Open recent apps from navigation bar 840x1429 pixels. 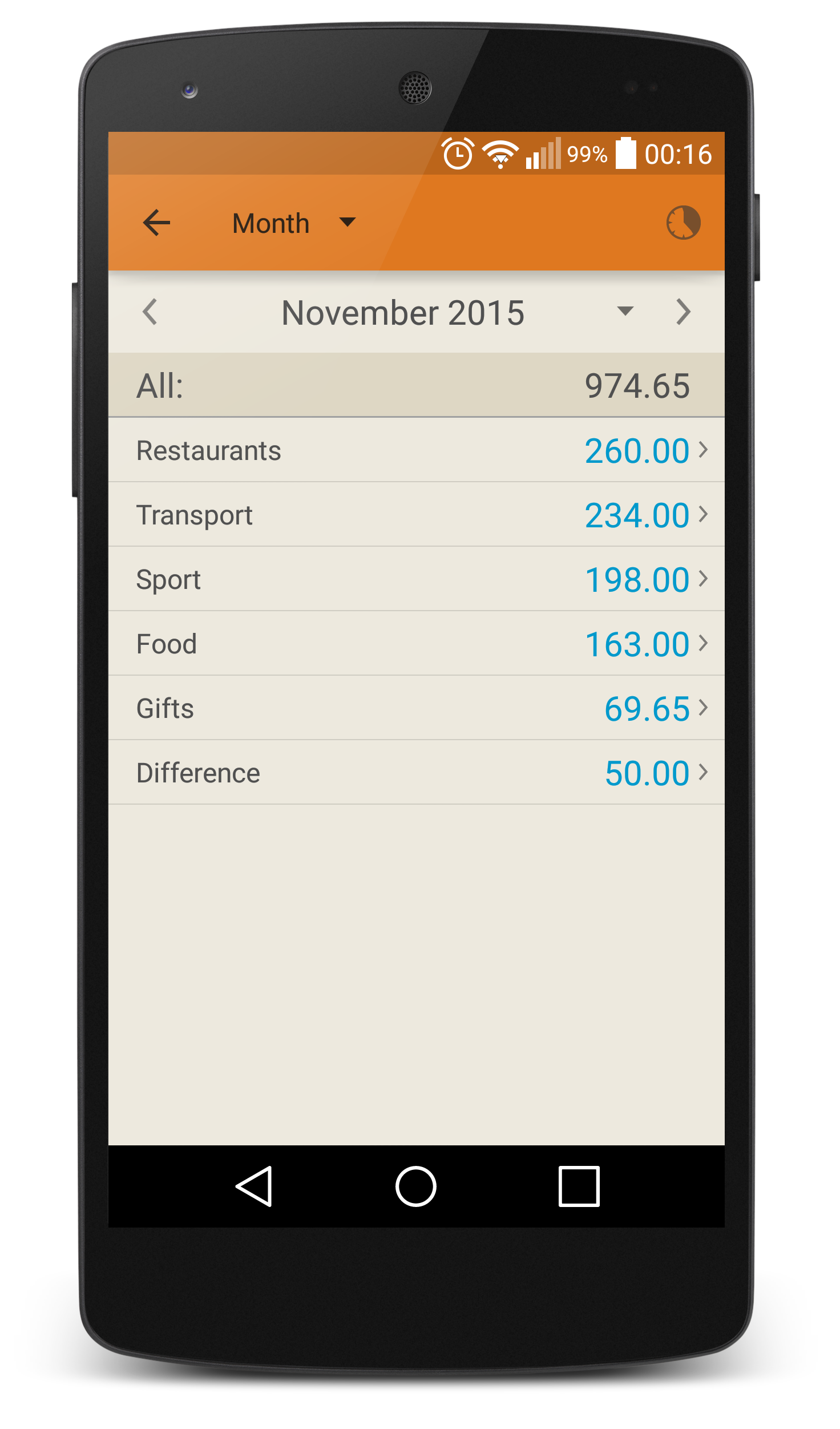tap(579, 1186)
